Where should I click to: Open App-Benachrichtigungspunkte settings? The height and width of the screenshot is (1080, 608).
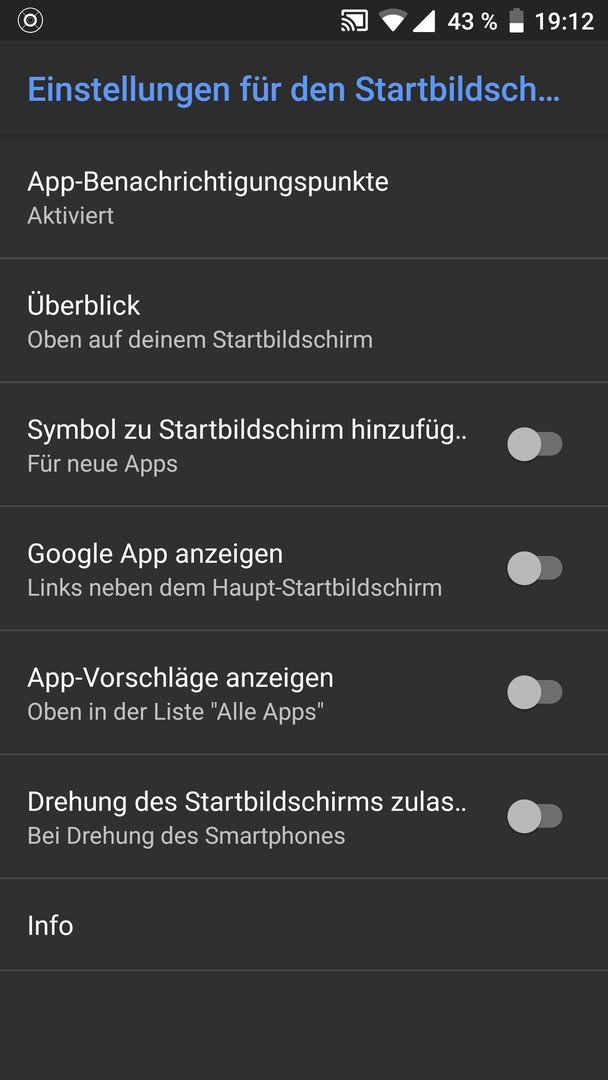pyautogui.click(x=304, y=197)
